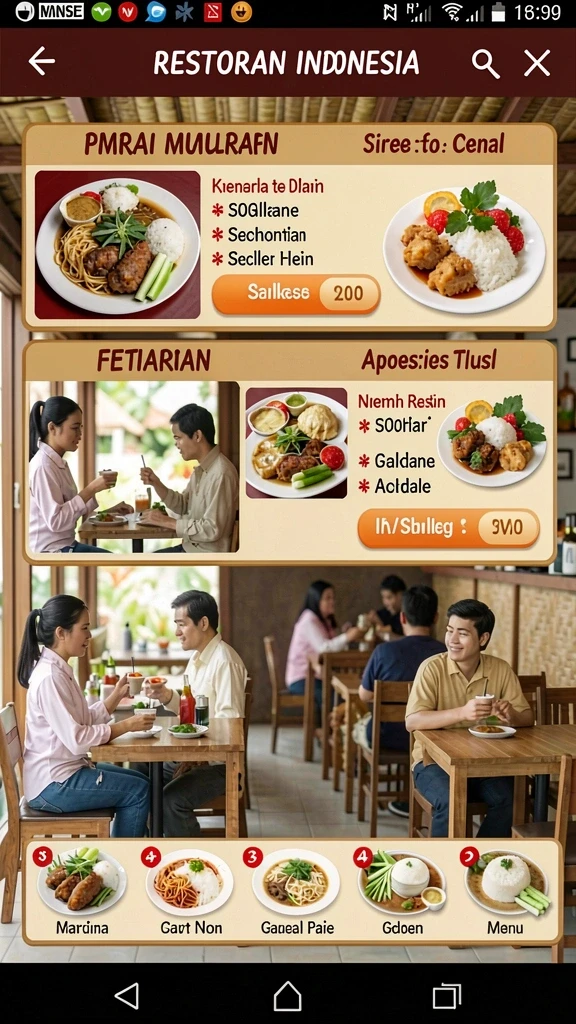The width and height of the screenshot is (576, 1024).
Task: Open the PMRAI MUULRAFN menu card
Action: [289, 227]
